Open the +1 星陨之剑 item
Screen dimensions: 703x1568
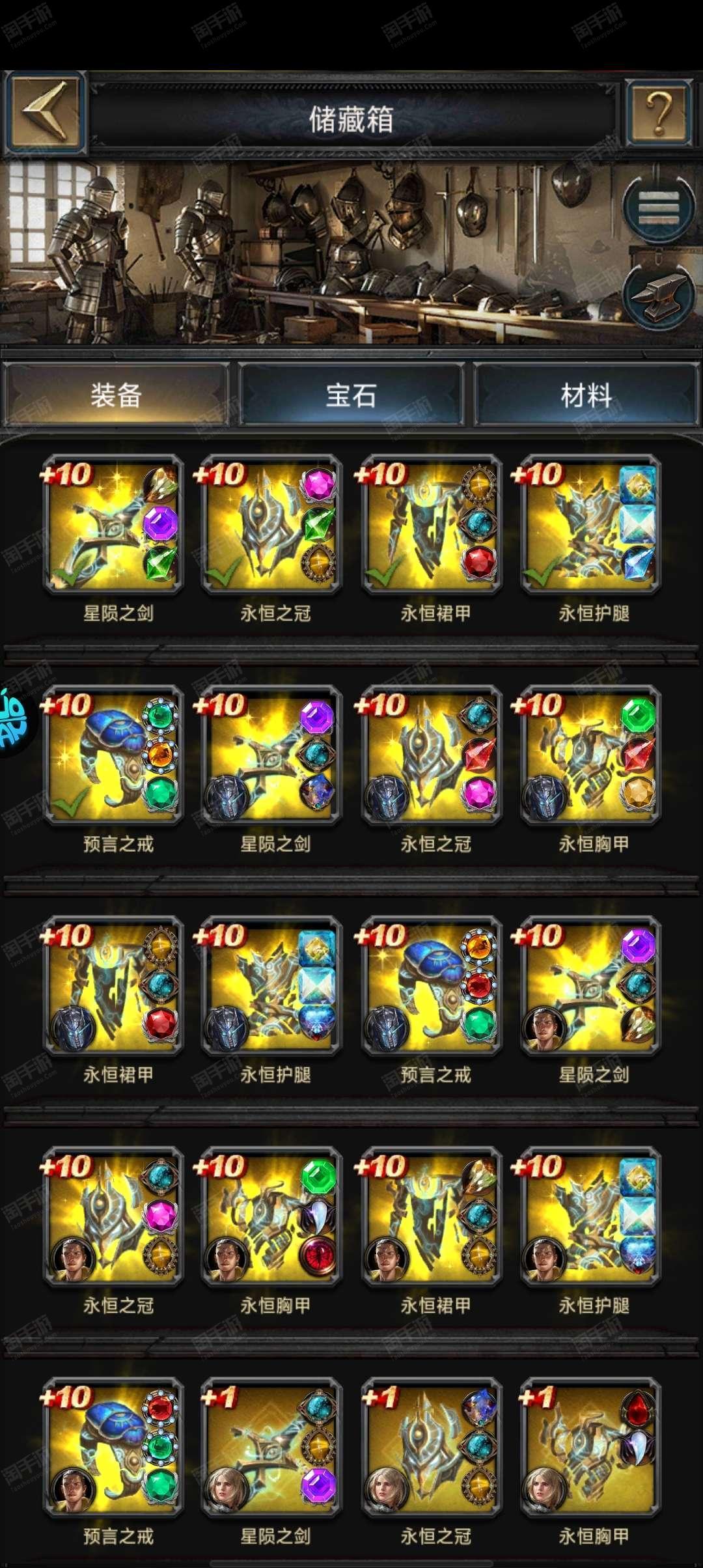[271, 1448]
